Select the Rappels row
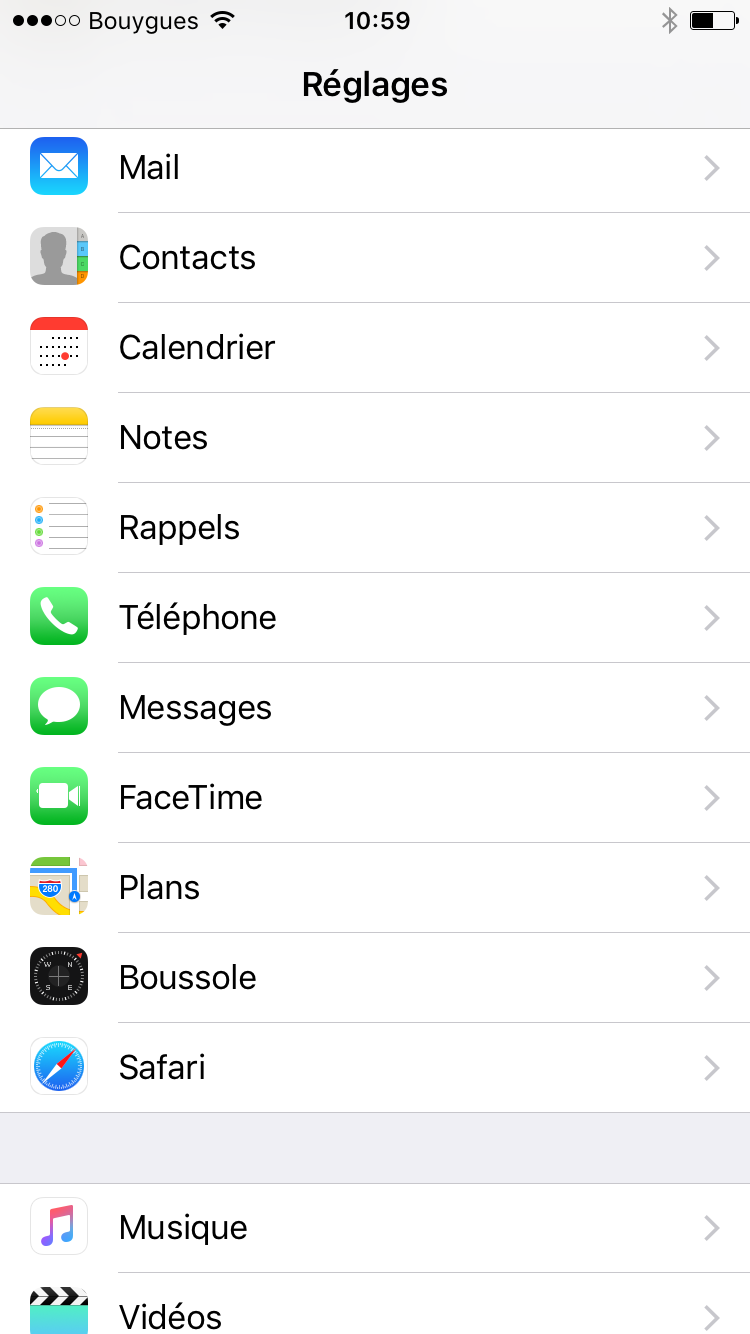750x1334 pixels. click(375, 527)
